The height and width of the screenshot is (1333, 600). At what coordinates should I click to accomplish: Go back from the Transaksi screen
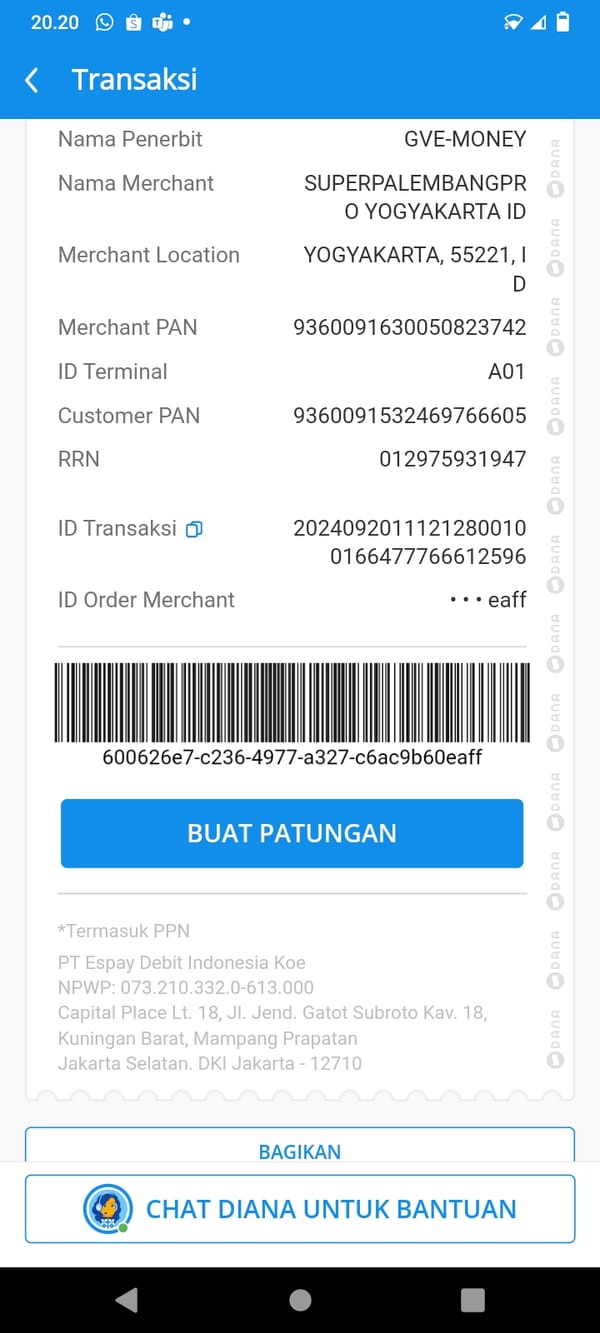tap(32, 80)
